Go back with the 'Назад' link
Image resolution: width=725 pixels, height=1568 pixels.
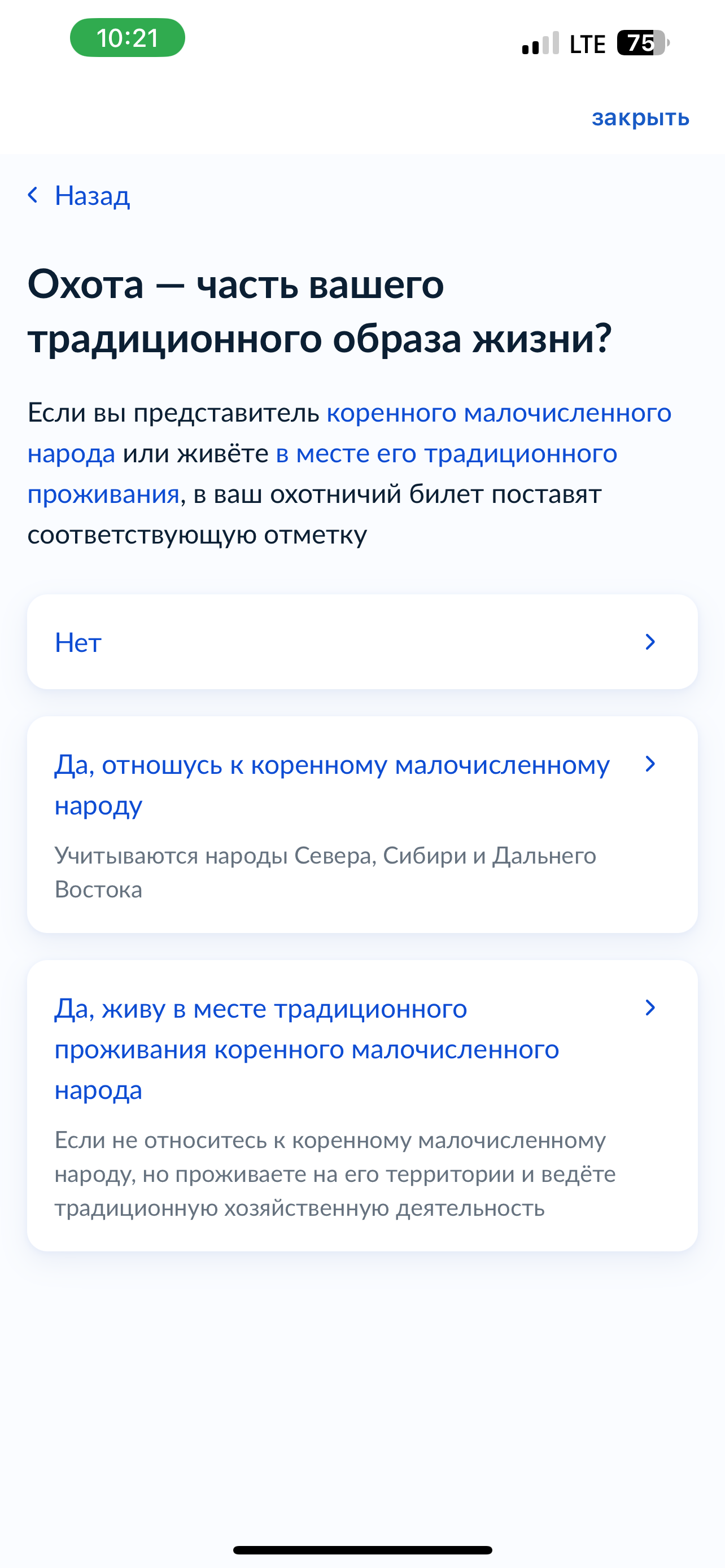tap(80, 196)
